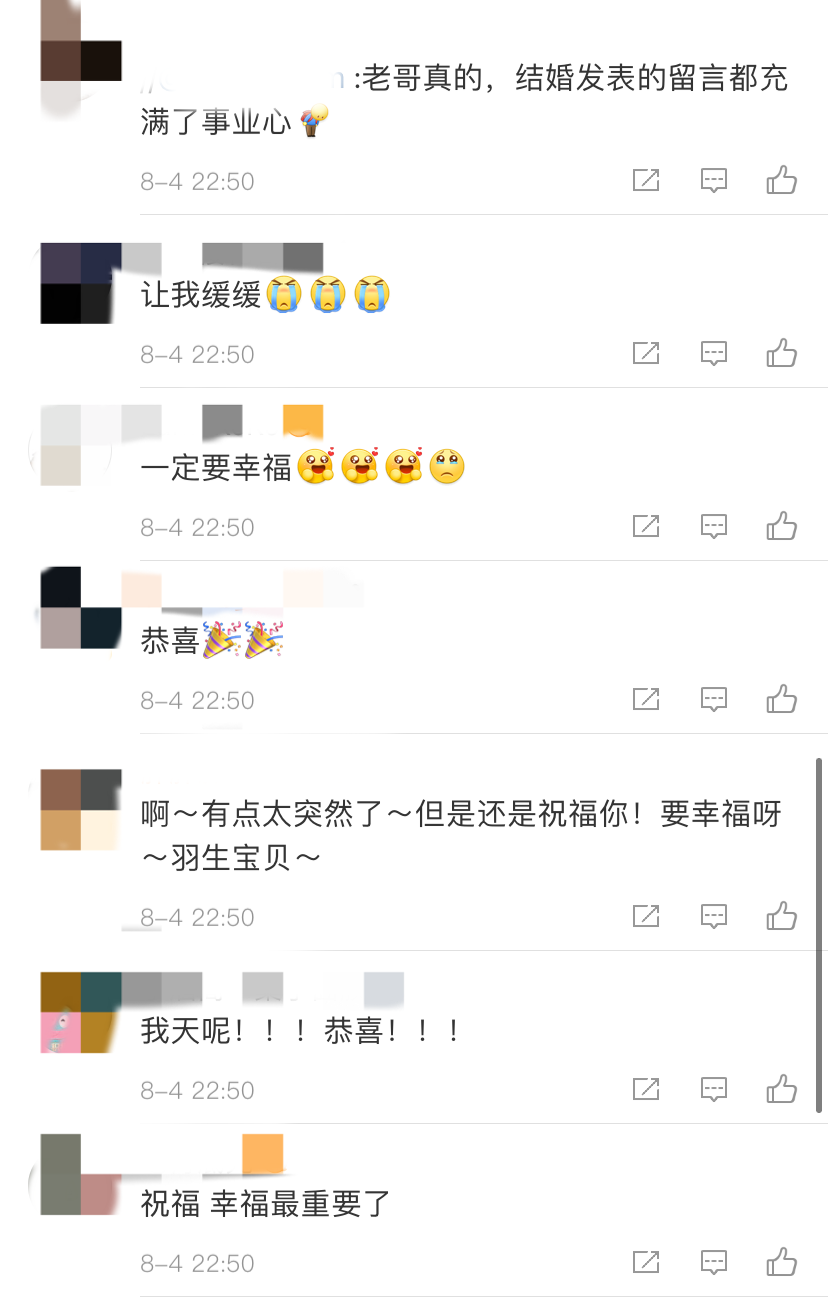Like the comment 祝福 幸福最重要了

tap(781, 1263)
